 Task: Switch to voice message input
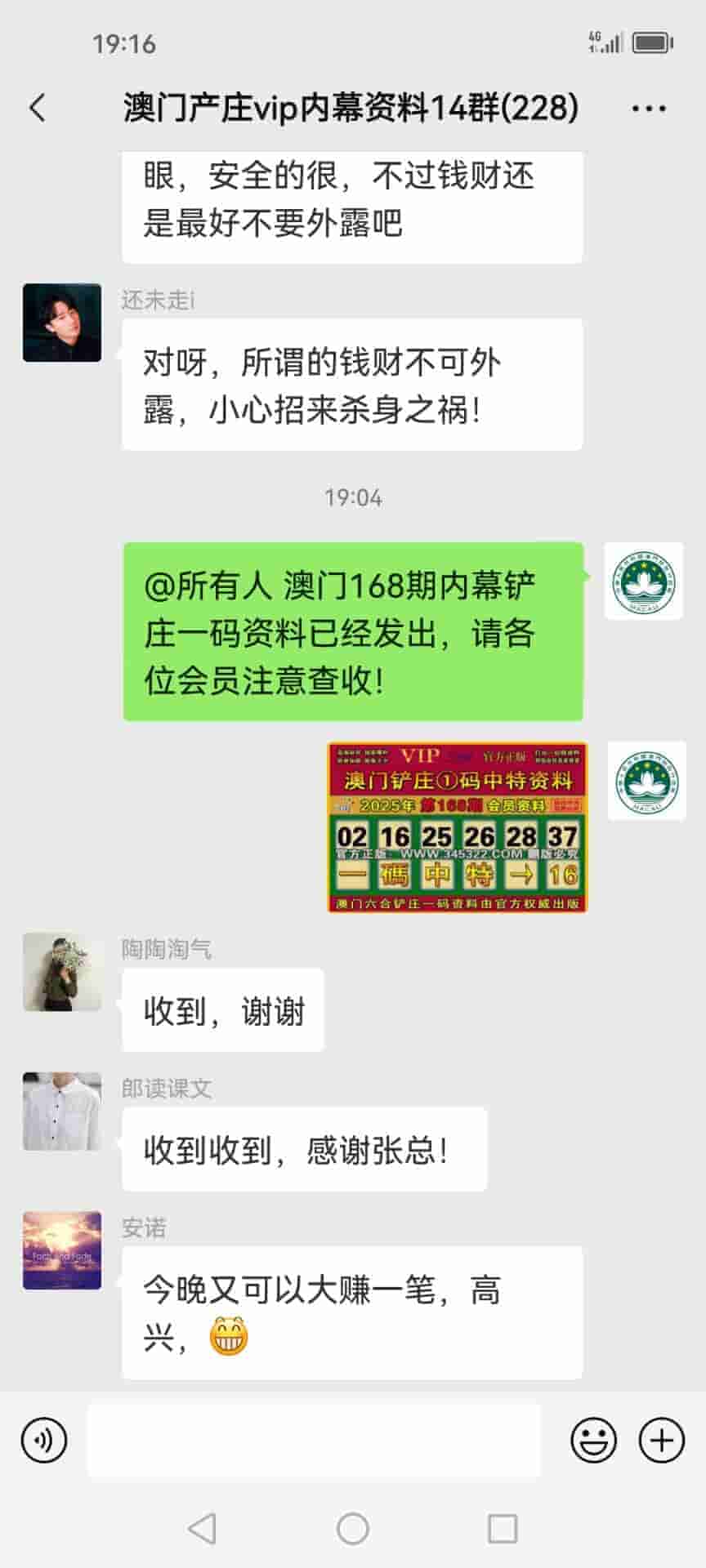(x=44, y=1441)
